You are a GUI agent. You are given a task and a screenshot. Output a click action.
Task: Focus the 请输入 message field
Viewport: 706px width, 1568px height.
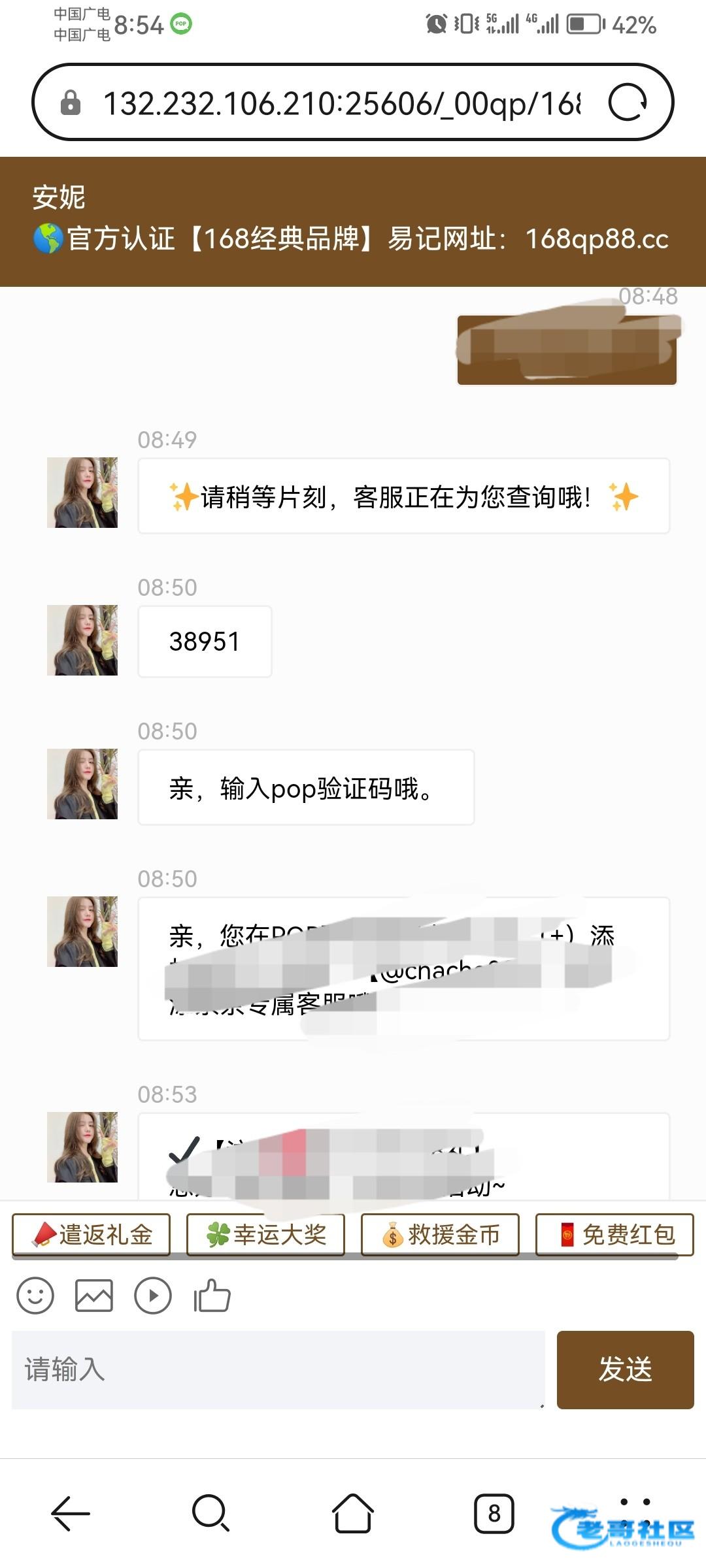tap(278, 1369)
